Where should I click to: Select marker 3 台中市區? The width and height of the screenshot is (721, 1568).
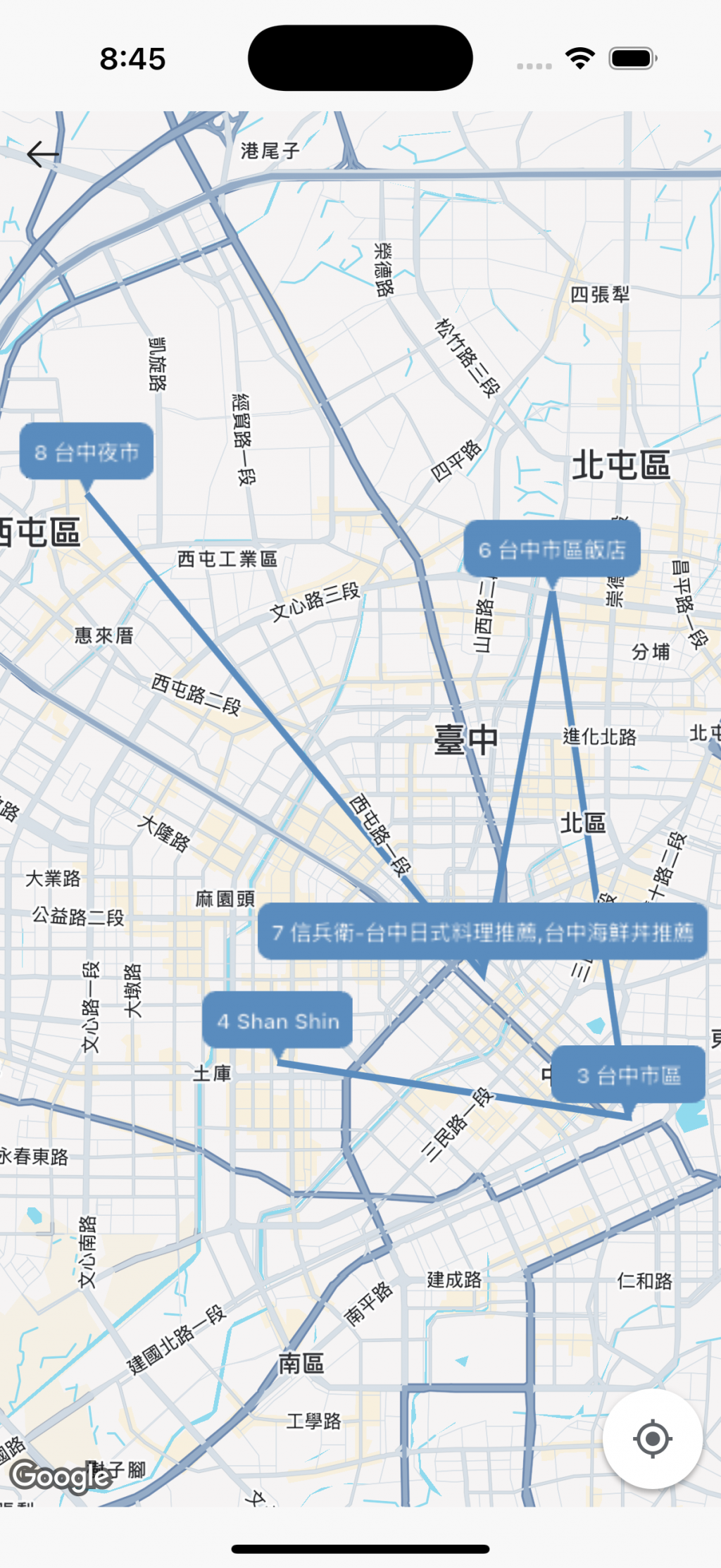point(628,1075)
